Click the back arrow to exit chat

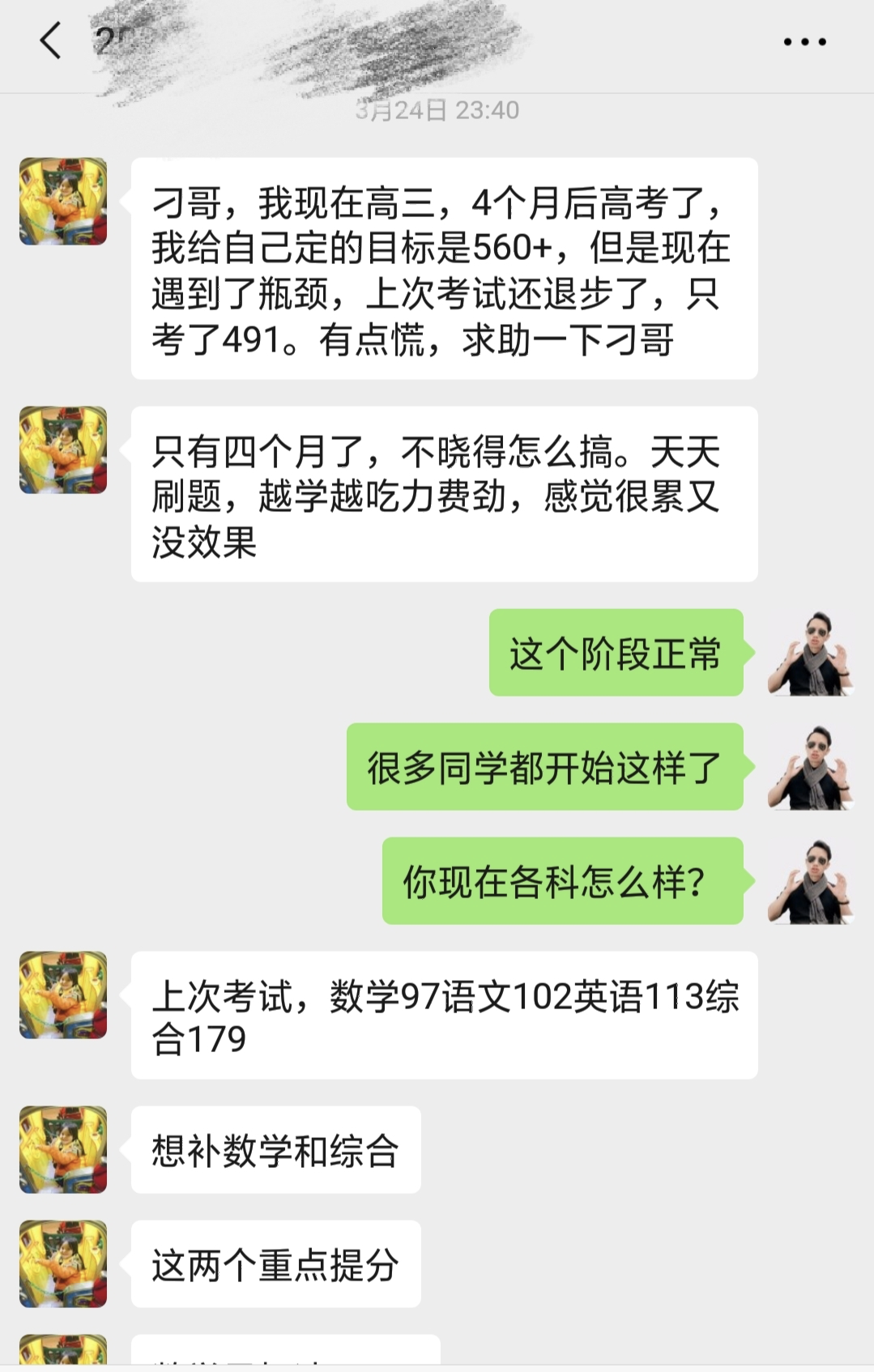[x=50, y=40]
